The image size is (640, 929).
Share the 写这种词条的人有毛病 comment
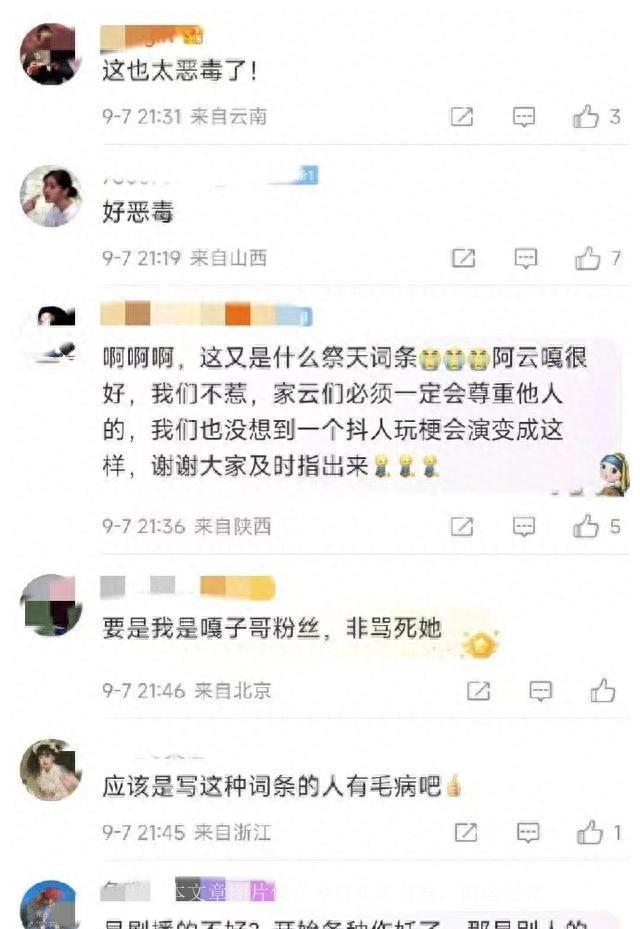pyautogui.click(x=465, y=832)
